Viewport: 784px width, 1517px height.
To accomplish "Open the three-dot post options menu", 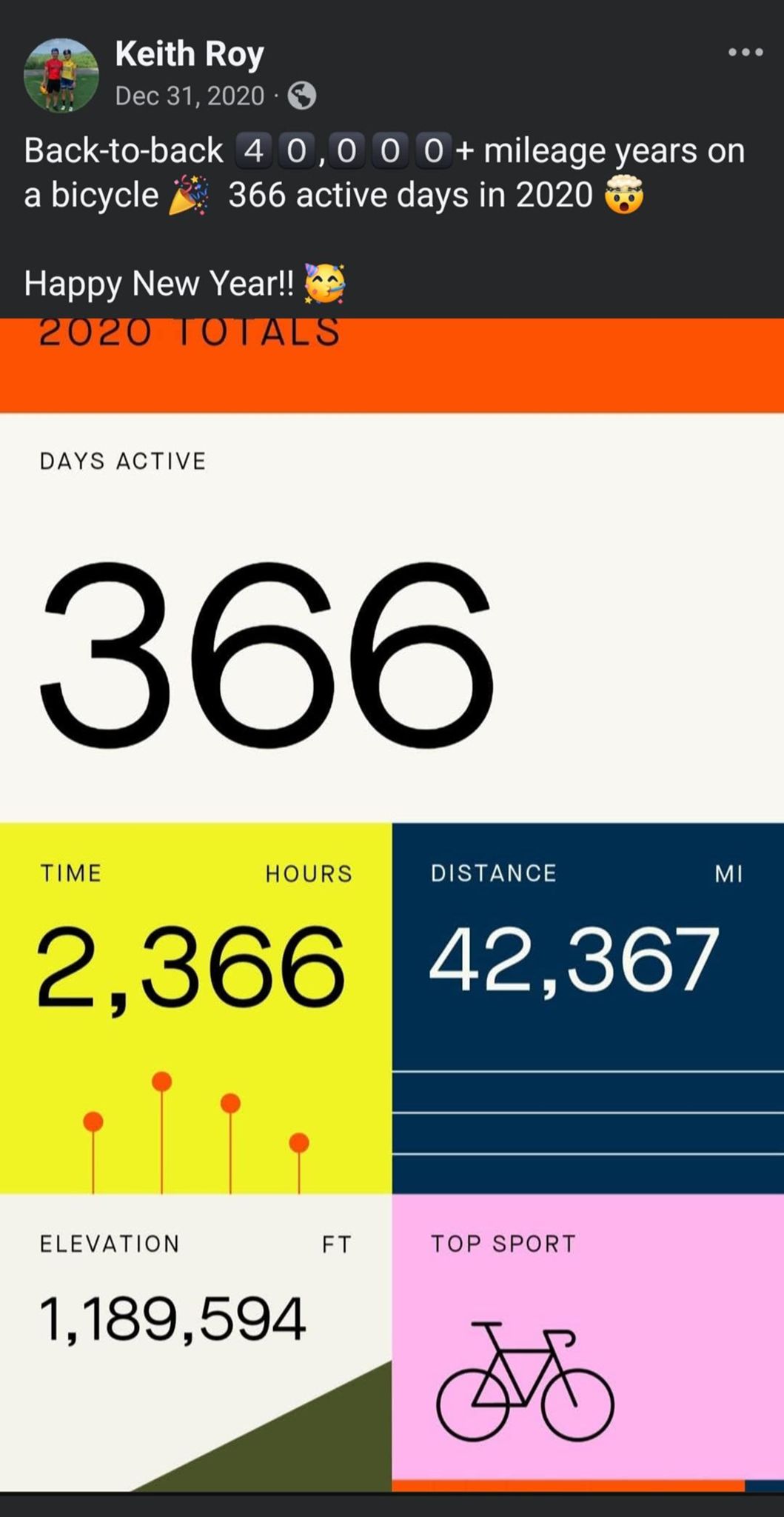I will click(745, 53).
